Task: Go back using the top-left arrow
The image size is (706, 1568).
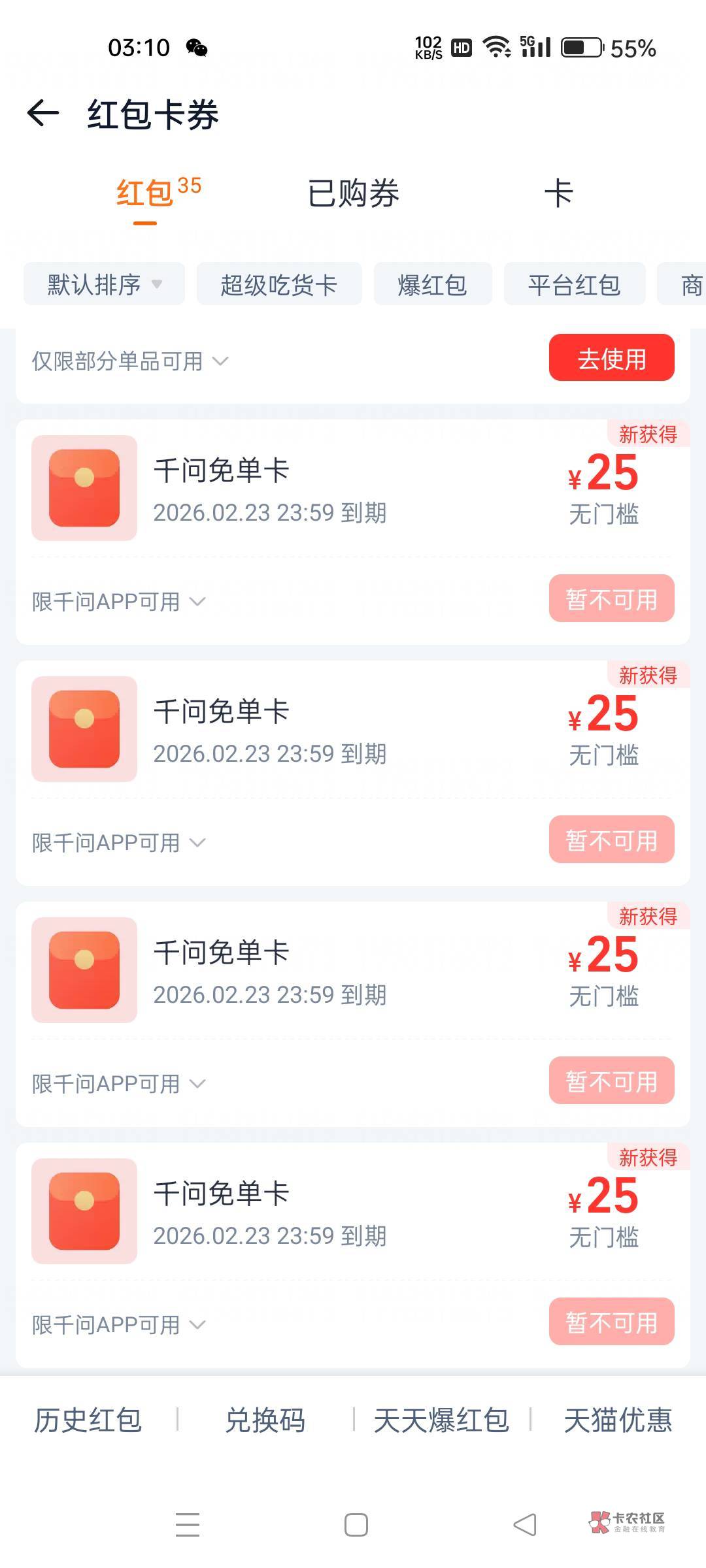Action: tap(43, 114)
